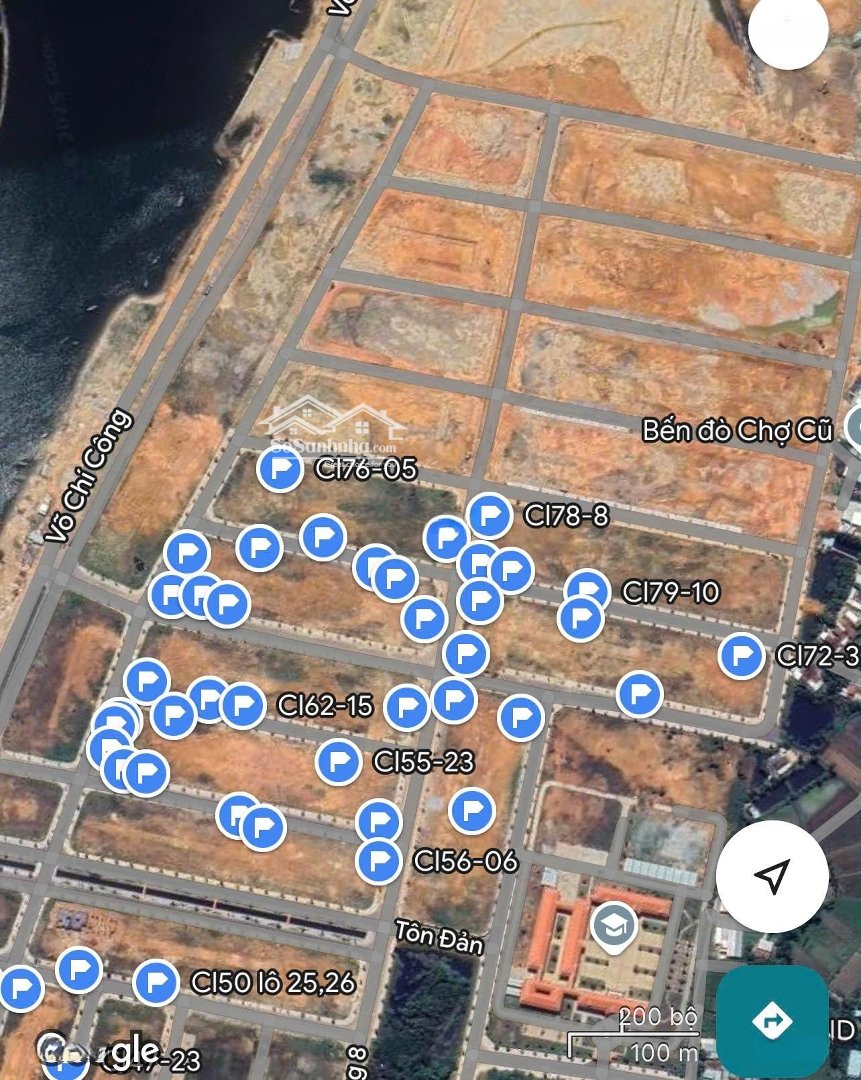Open the pin labeled CI55-23

(339, 762)
